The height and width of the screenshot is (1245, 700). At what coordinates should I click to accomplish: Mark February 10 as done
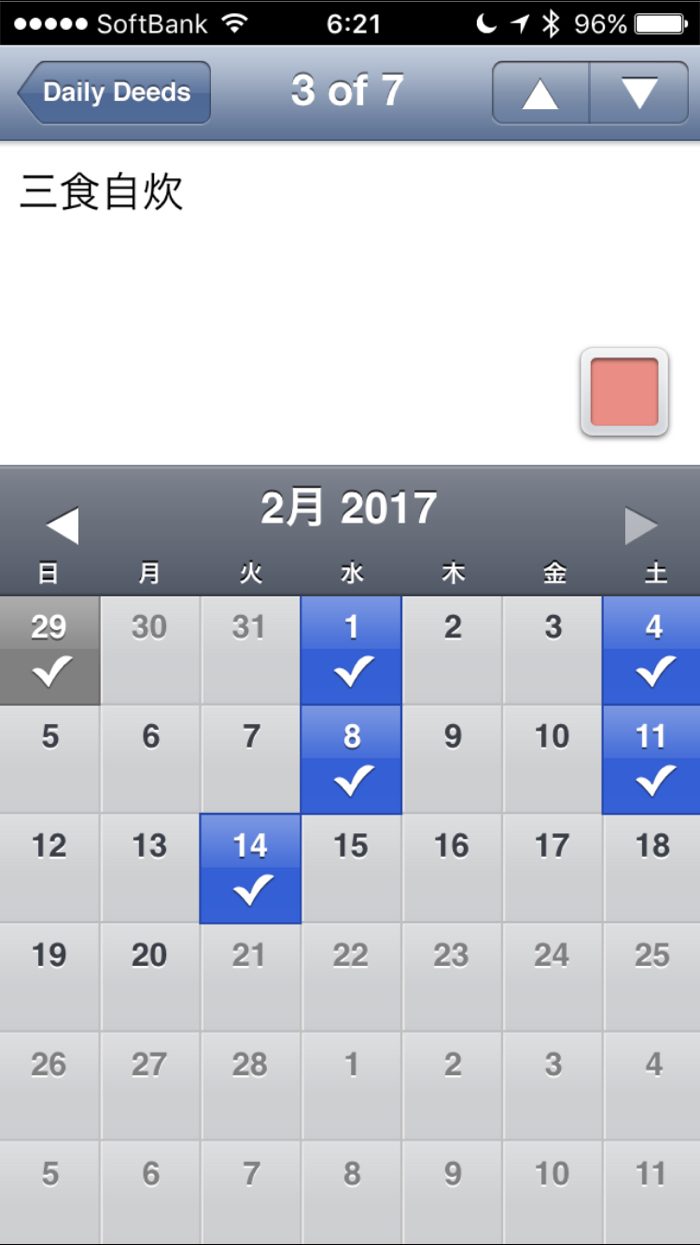(552, 760)
